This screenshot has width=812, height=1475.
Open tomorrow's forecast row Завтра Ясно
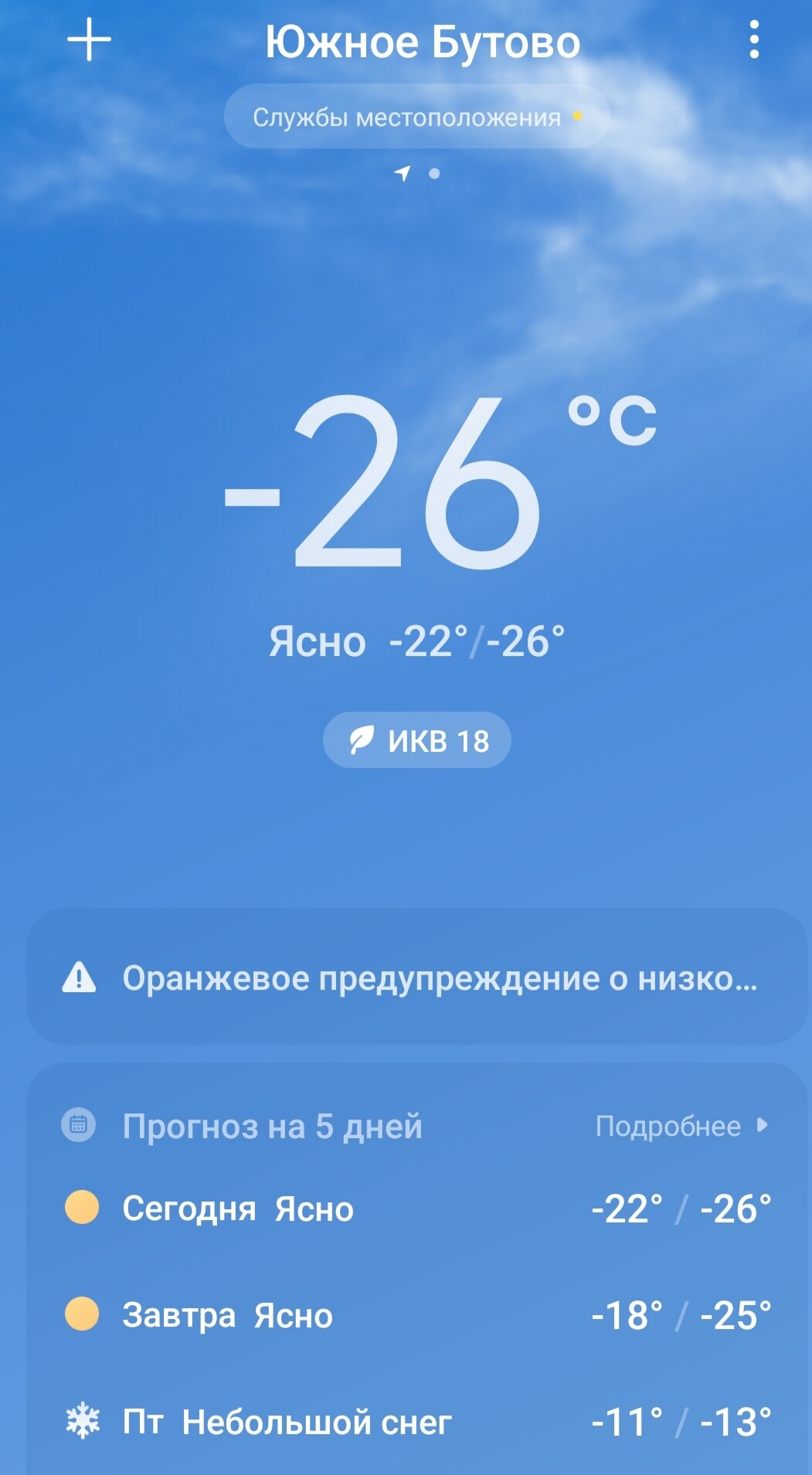tap(417, 1315)
